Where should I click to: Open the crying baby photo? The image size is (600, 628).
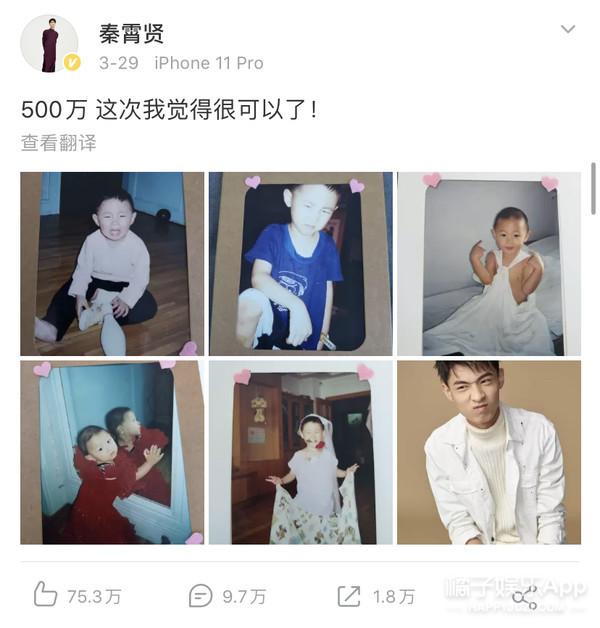[x=111, y=264]
